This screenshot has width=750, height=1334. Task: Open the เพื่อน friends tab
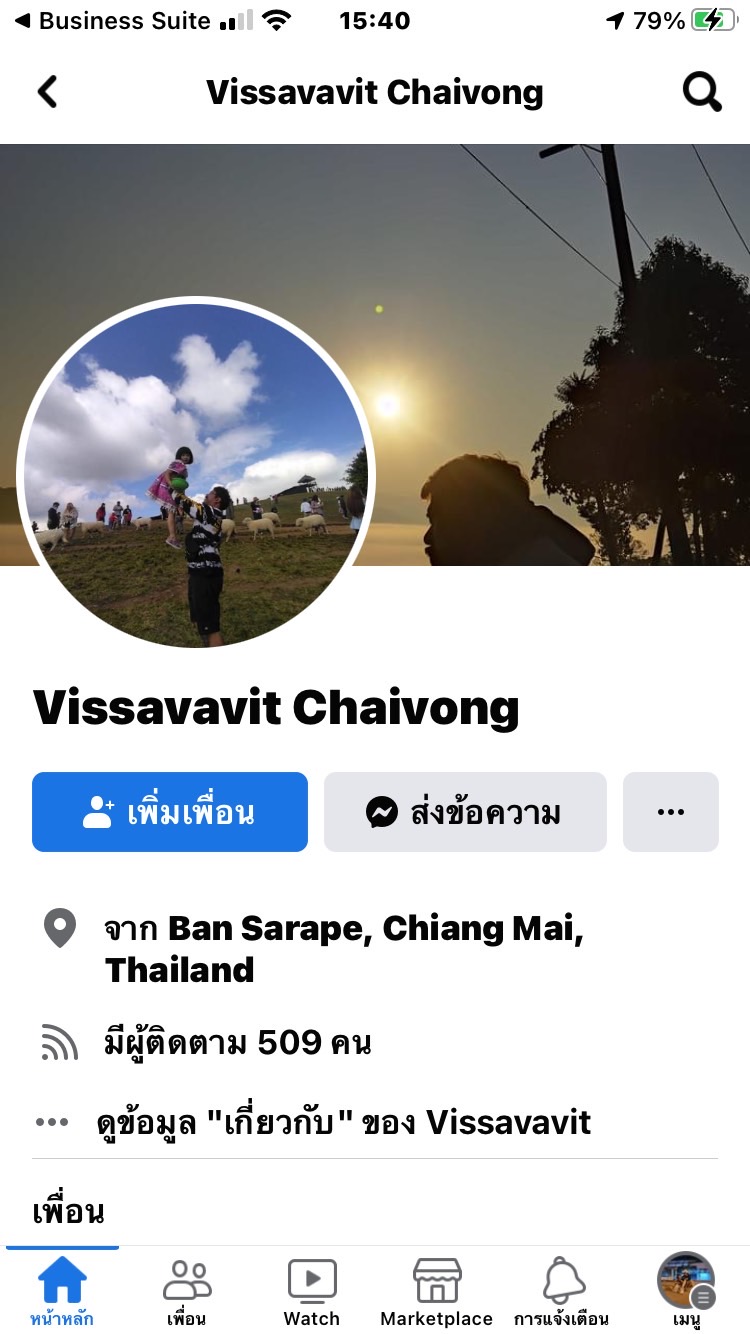(x=187, y=1290)
